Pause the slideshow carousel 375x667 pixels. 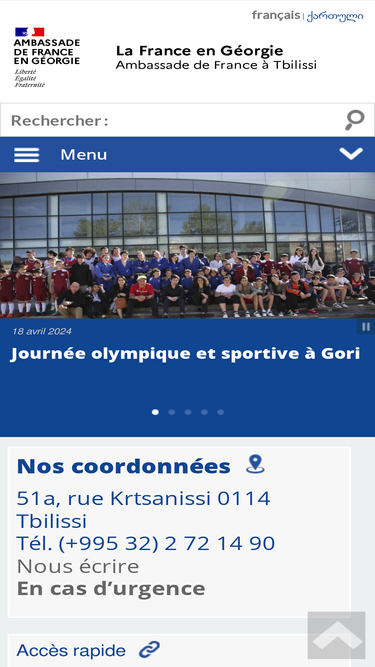coord(366,327)
